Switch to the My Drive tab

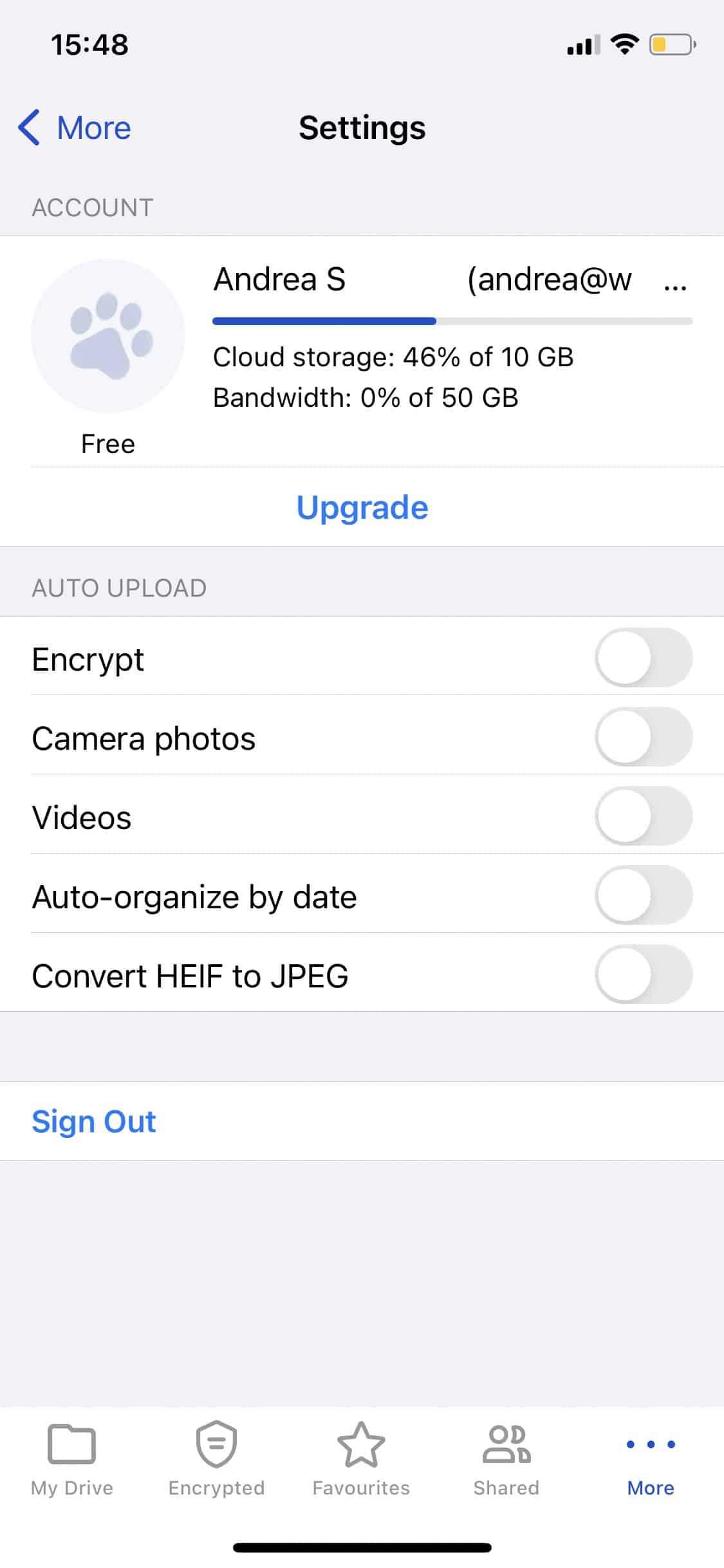coord(72,1459)
